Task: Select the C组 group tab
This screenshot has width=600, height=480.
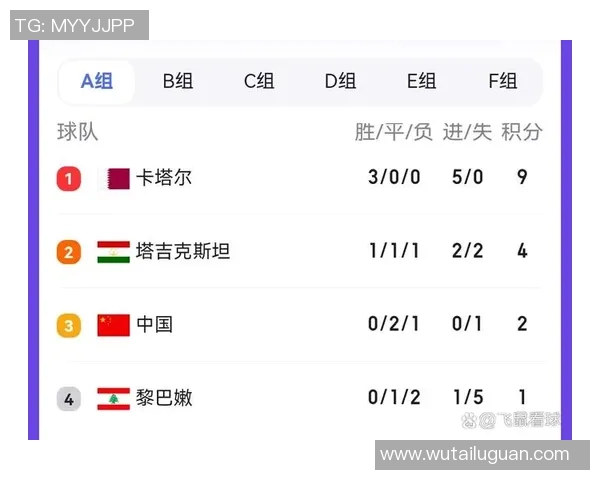Action: (259, 82)
